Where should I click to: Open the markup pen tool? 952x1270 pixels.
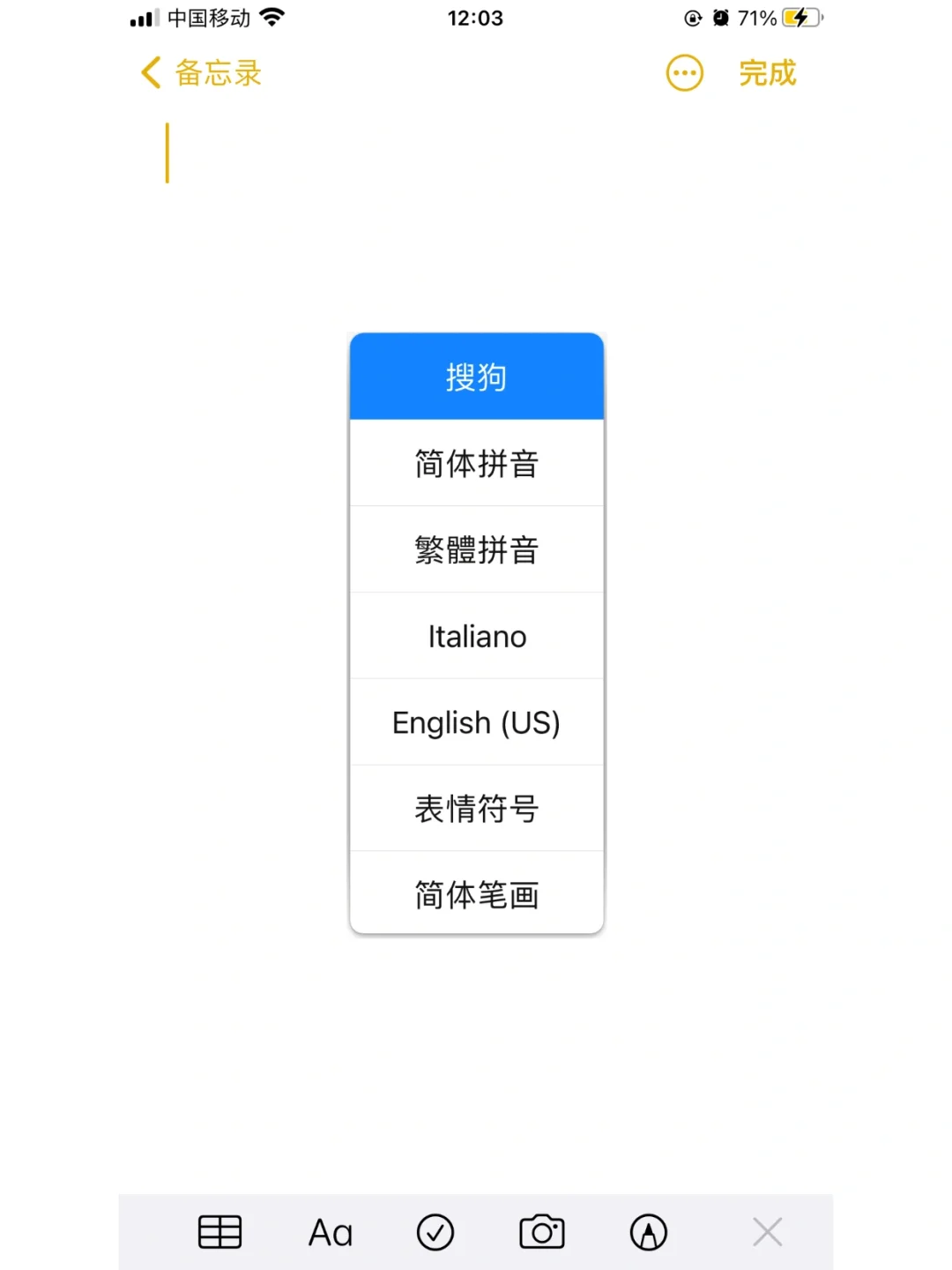point(649,1232)
